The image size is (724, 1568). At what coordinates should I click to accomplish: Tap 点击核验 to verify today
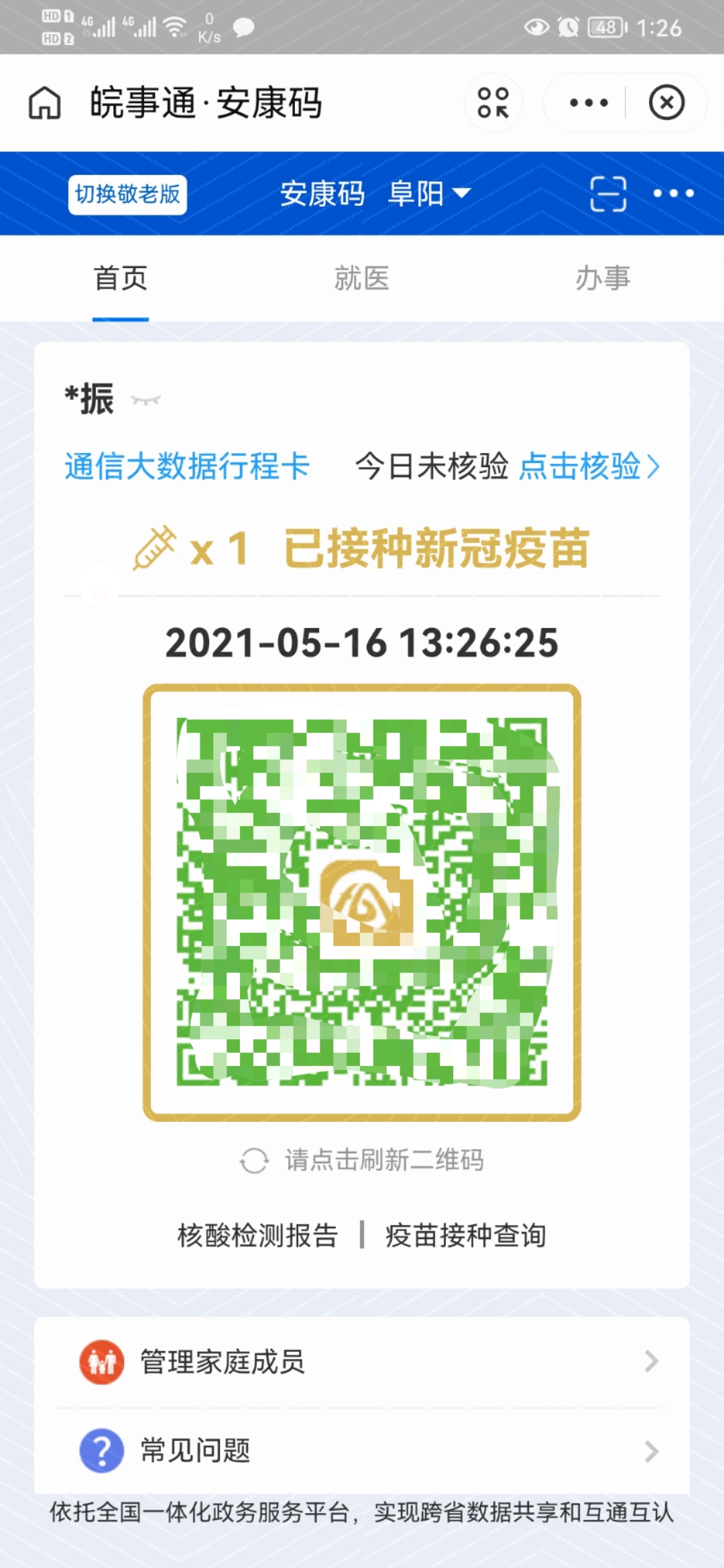[x=589, y=466]
